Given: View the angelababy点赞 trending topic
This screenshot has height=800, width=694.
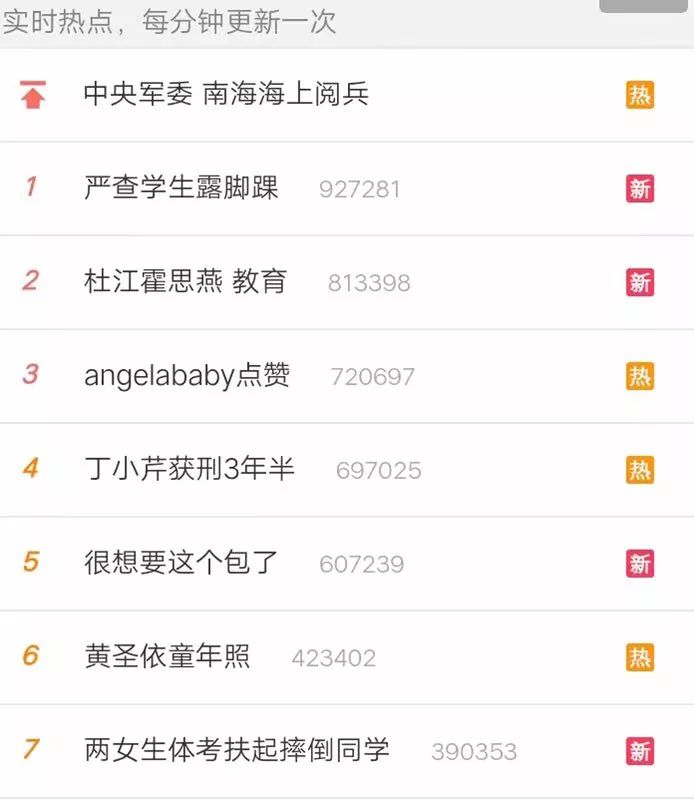Looking at the screenshot, I should 187,376.
